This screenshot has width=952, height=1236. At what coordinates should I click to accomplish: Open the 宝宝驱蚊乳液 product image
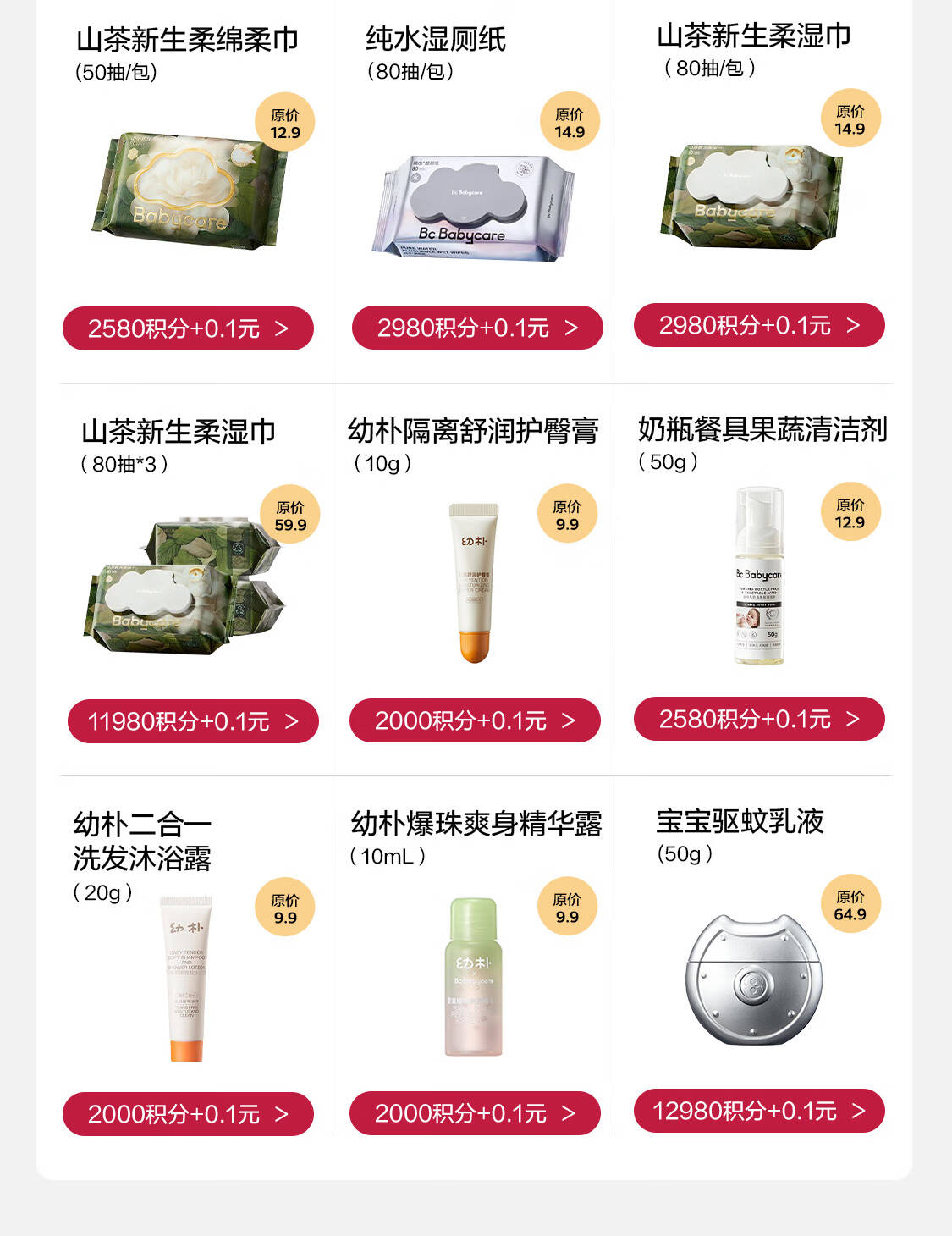coord(753,979)
